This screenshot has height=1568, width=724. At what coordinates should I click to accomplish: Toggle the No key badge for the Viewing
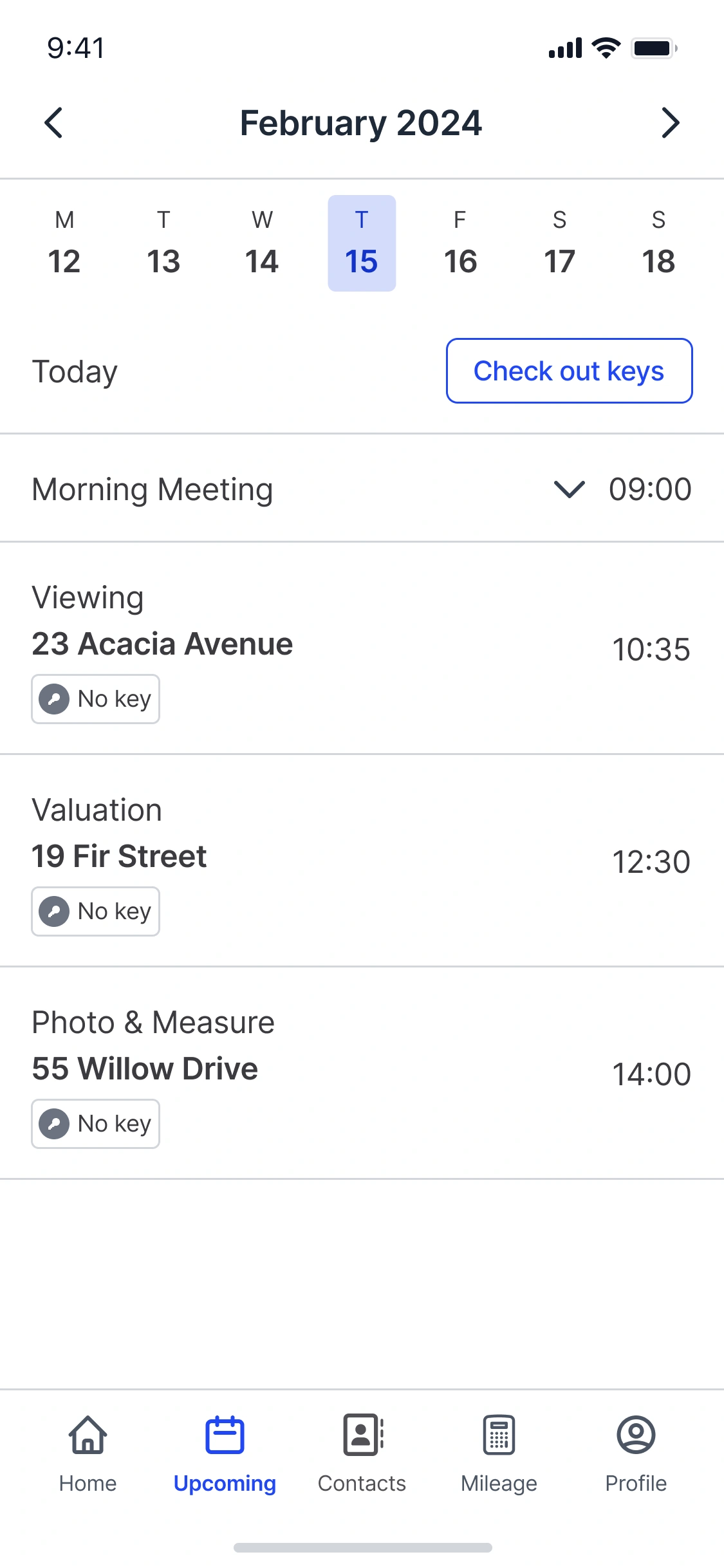click(x=95, y=698)
